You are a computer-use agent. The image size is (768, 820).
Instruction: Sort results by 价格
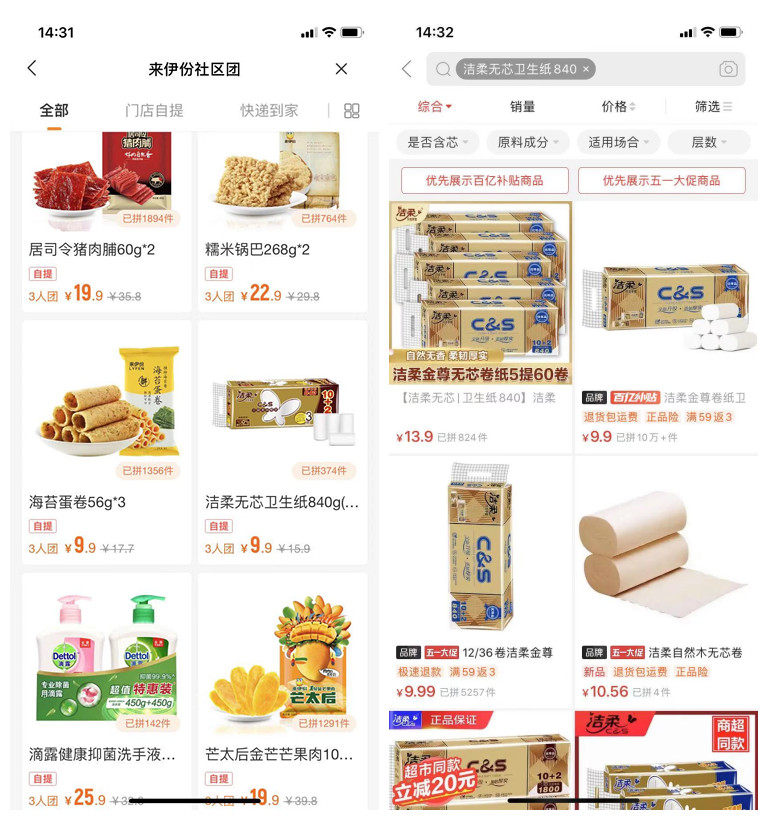click(x=617, y=106)
